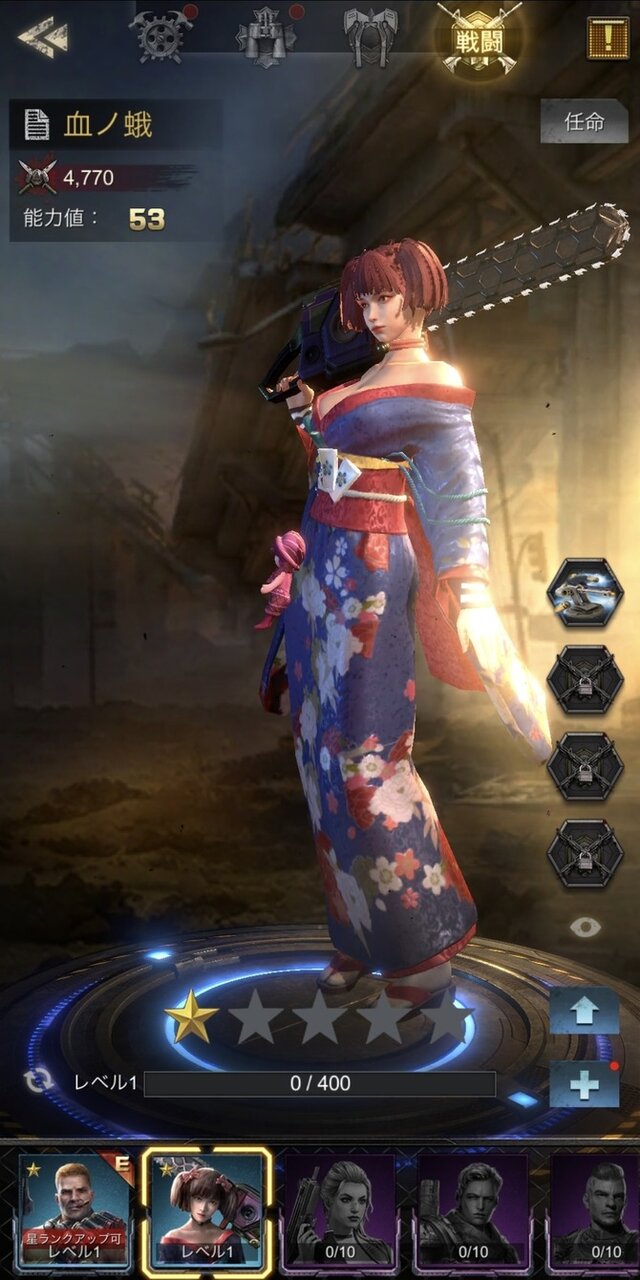Image resolution: width=640 pixels, height=1280 pixels.
Task: Tap the refresh icon beside レベル1
Action: 38,1081
